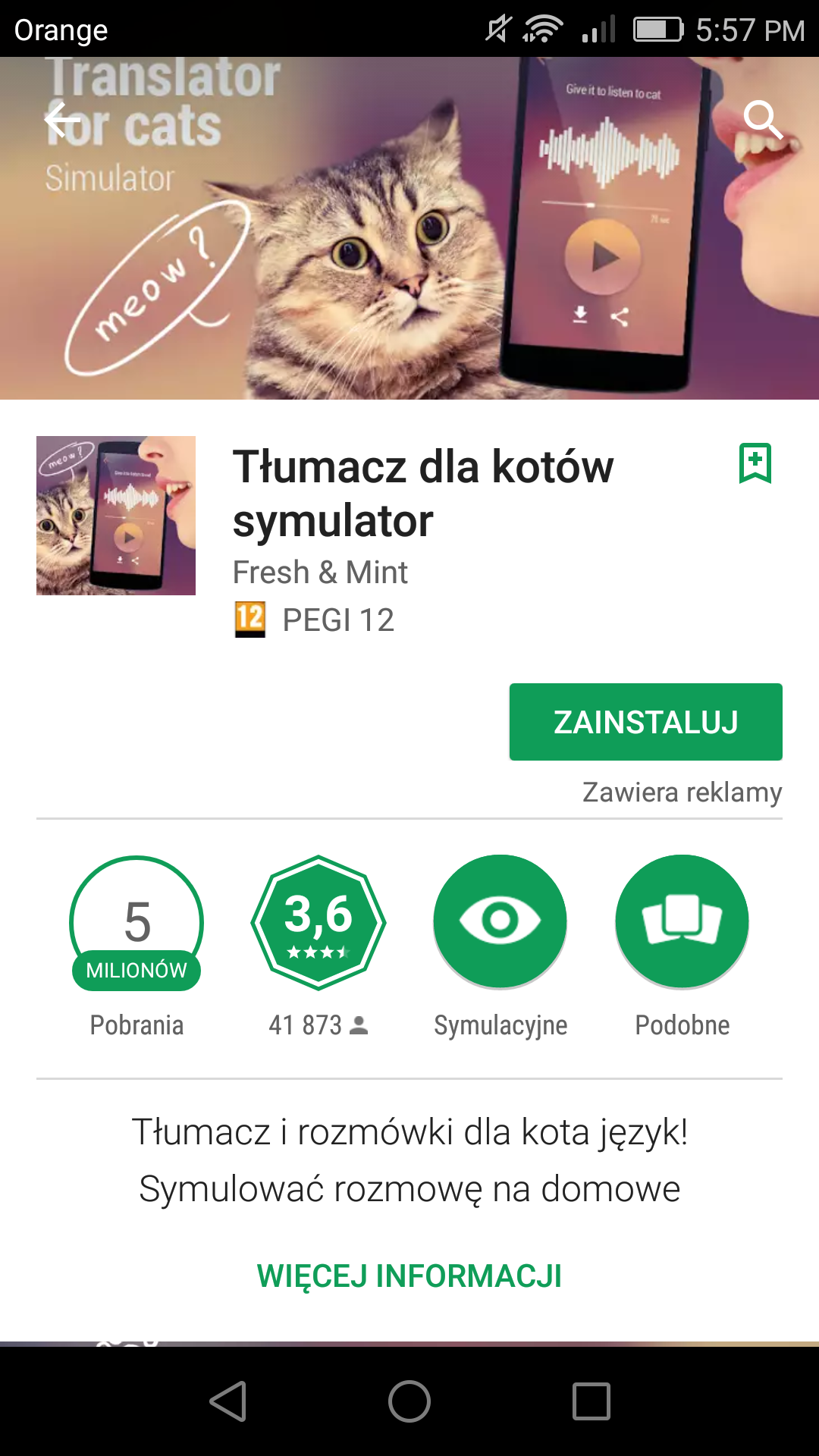Viewport: 819px width, 1456px height.
Task: View Podobne similar apps
Action: pyautogui.click(x=682, y=922)
